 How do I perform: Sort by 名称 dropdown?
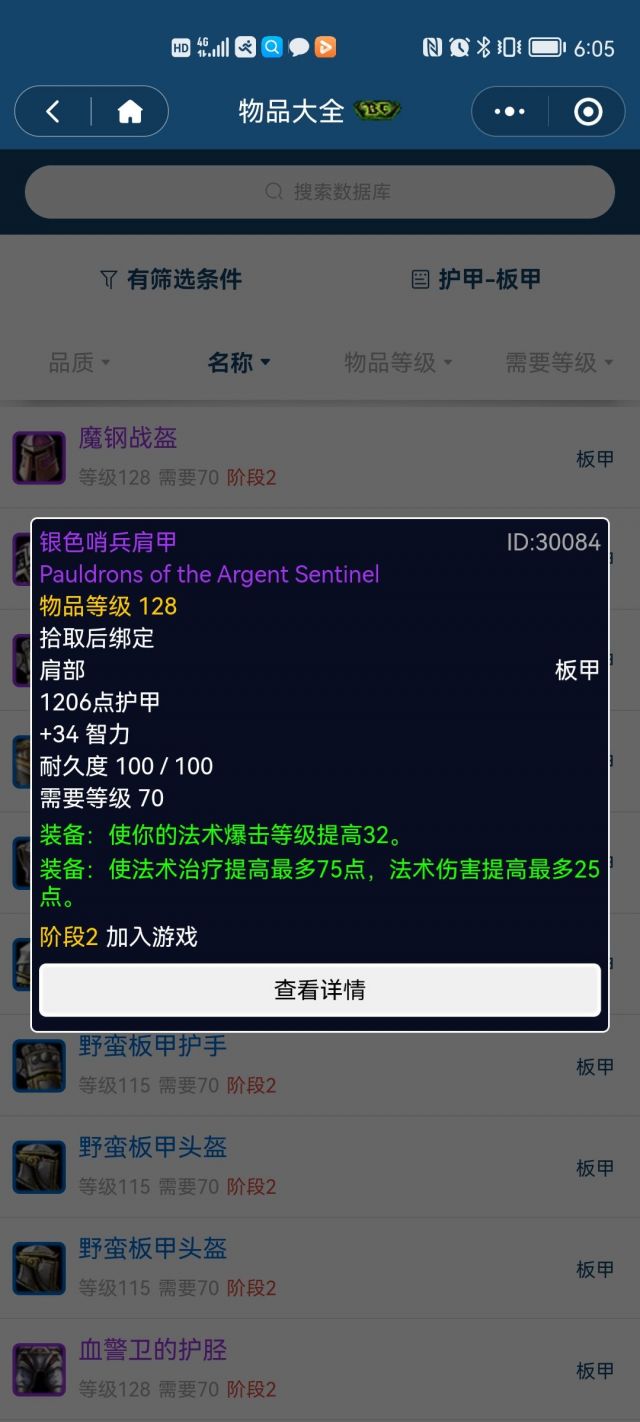(x=238, y=362)
